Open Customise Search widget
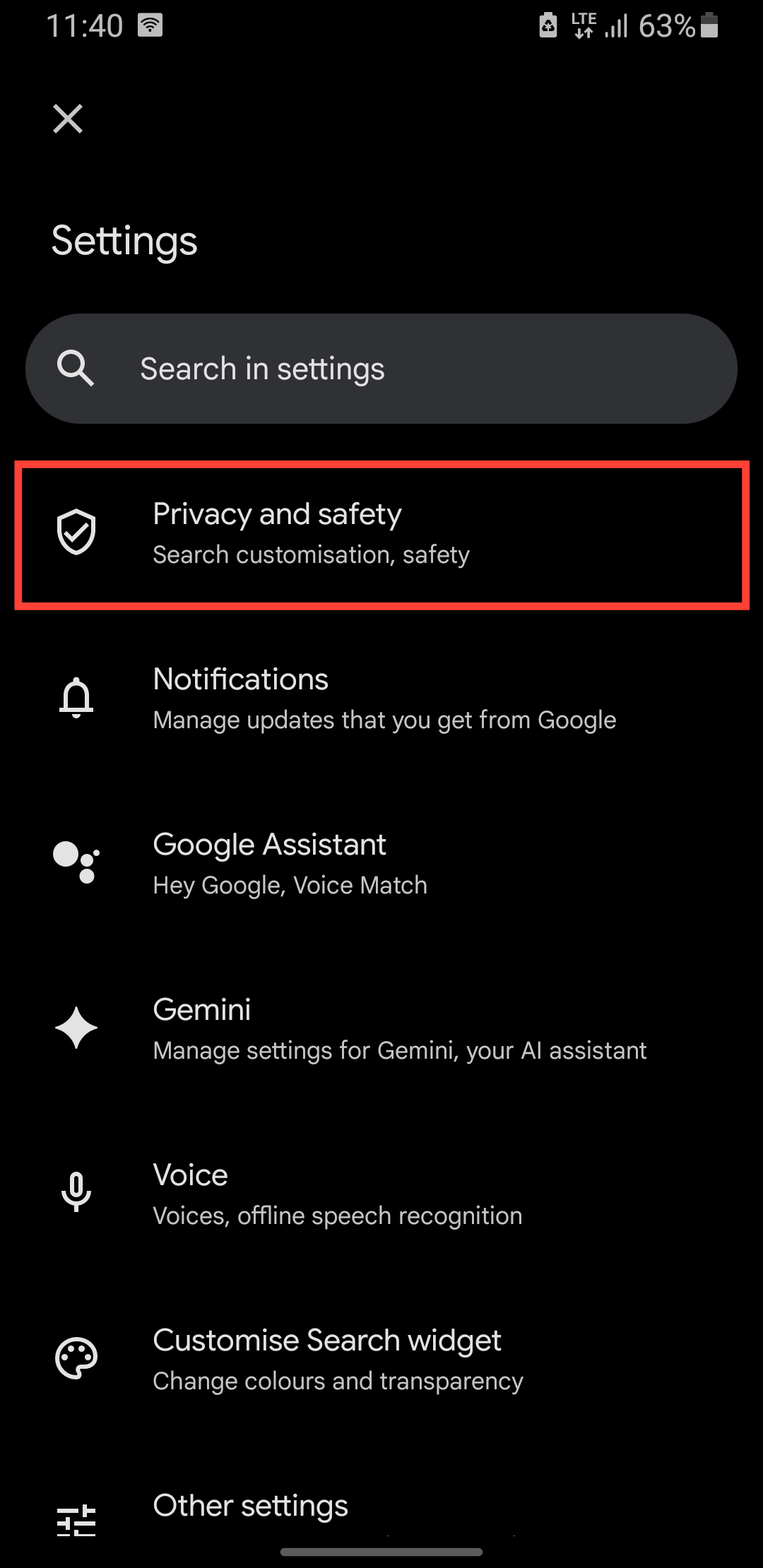The image size is (763, 1568). tap(381, 1360)
